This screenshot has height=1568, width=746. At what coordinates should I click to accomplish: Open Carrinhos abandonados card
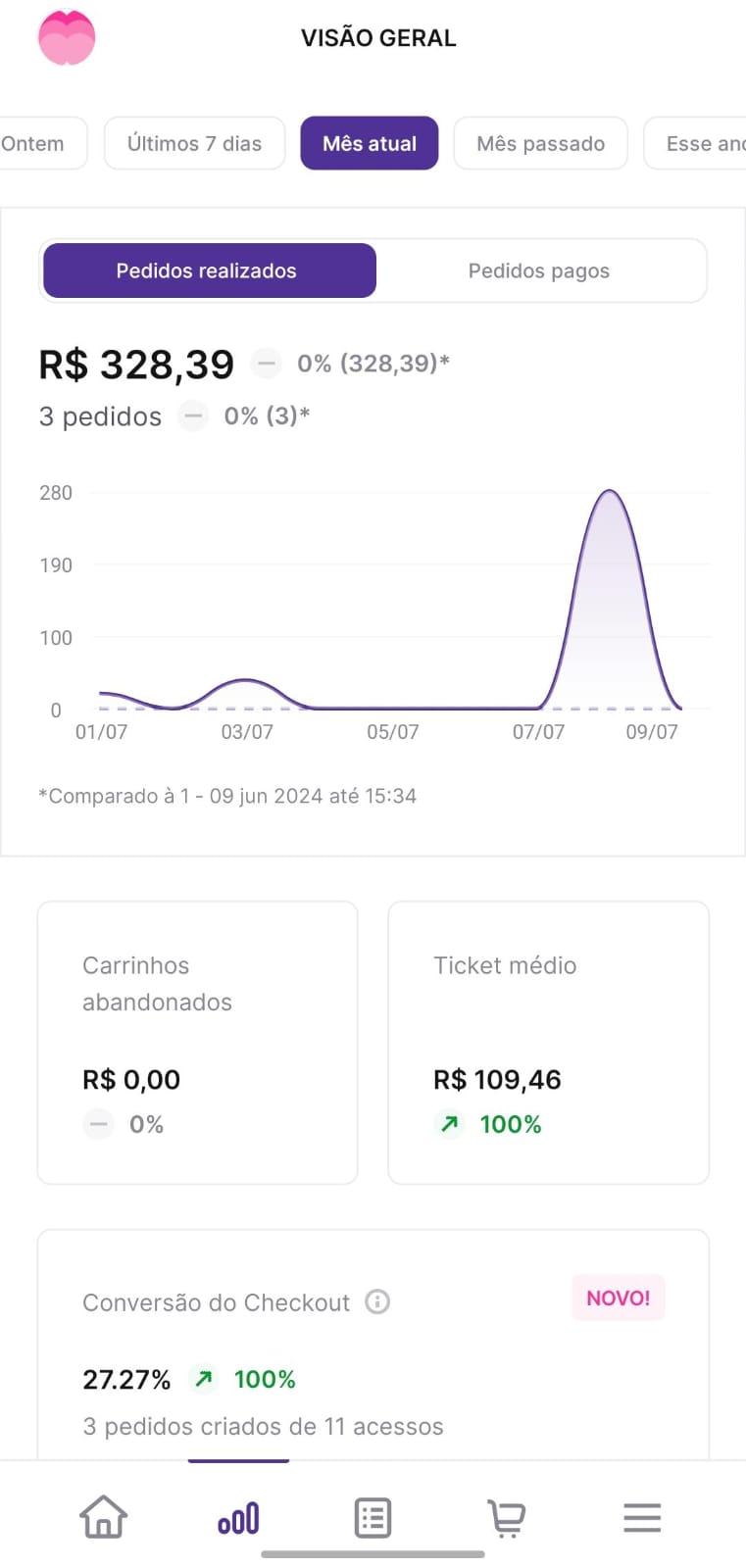click(197, 1043)
